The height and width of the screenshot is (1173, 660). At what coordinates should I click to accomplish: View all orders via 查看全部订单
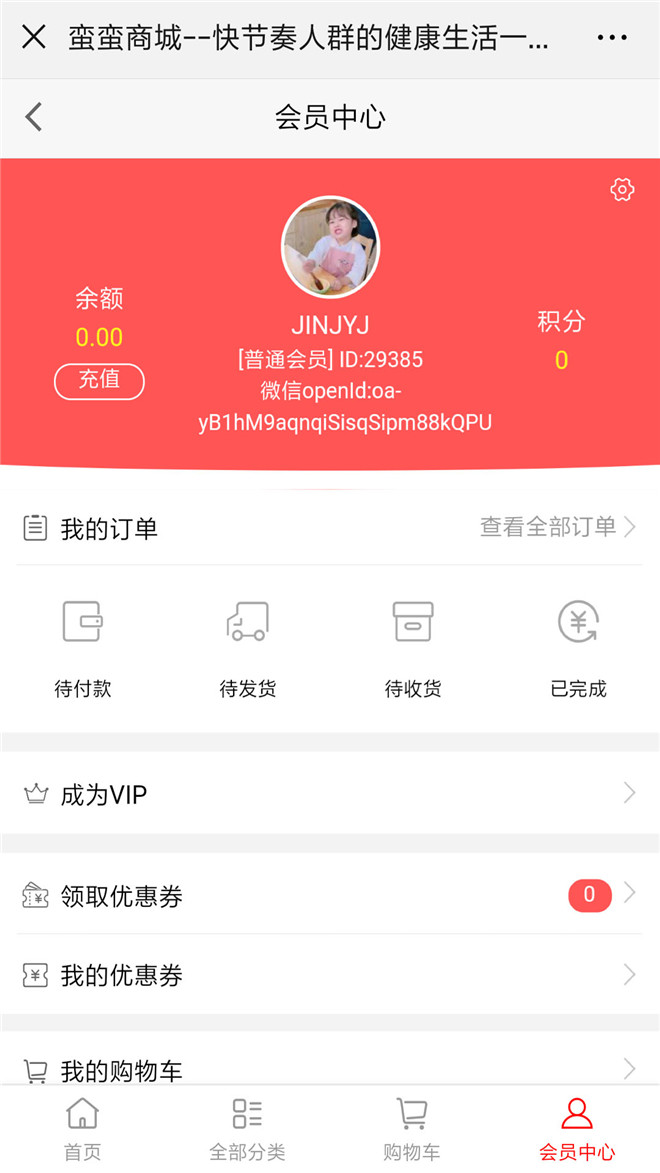(x=557, y=527)
